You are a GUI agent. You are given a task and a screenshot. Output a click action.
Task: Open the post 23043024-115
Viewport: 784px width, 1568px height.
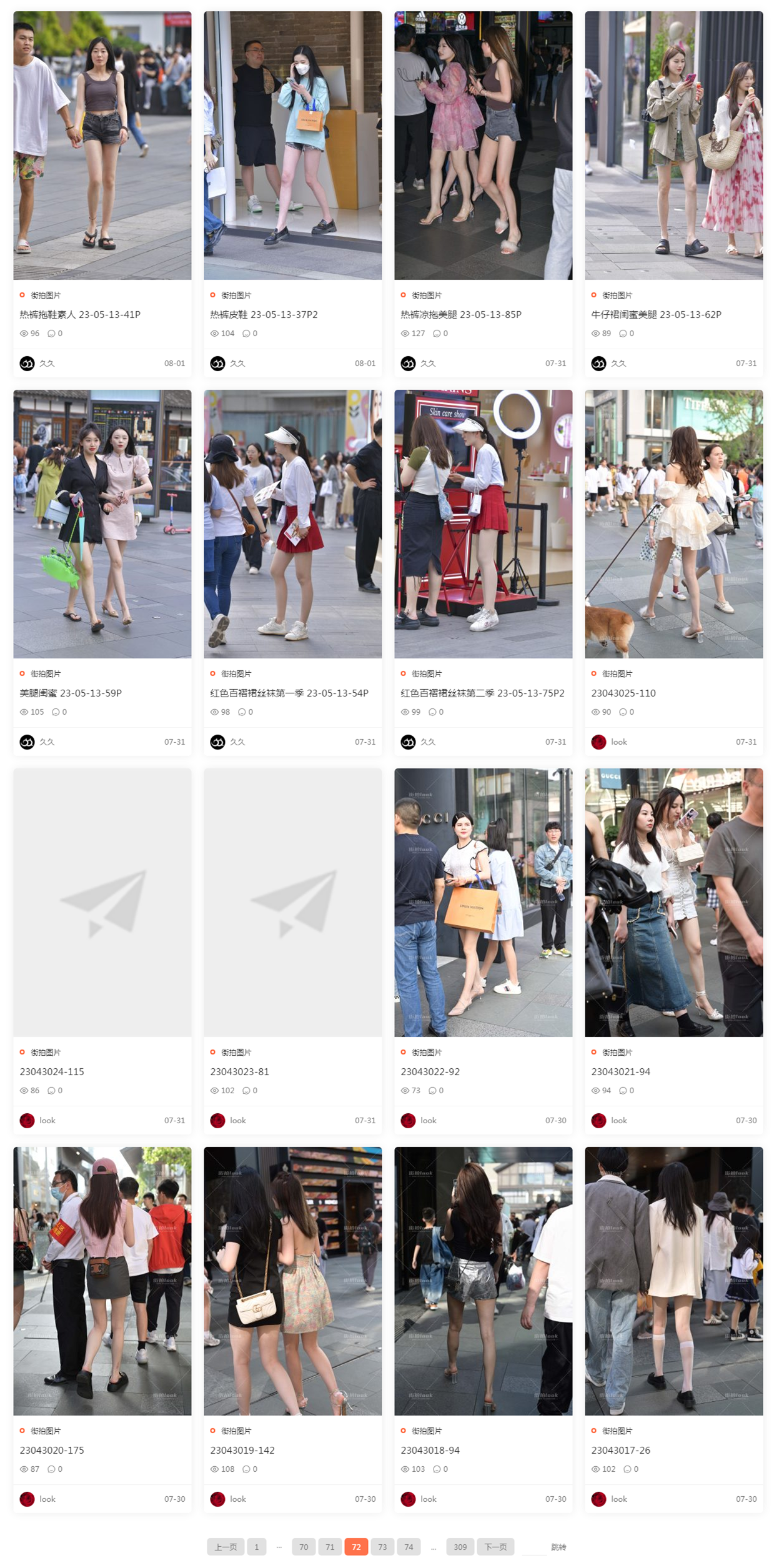pyautogui.click(x=52, y=1071)
